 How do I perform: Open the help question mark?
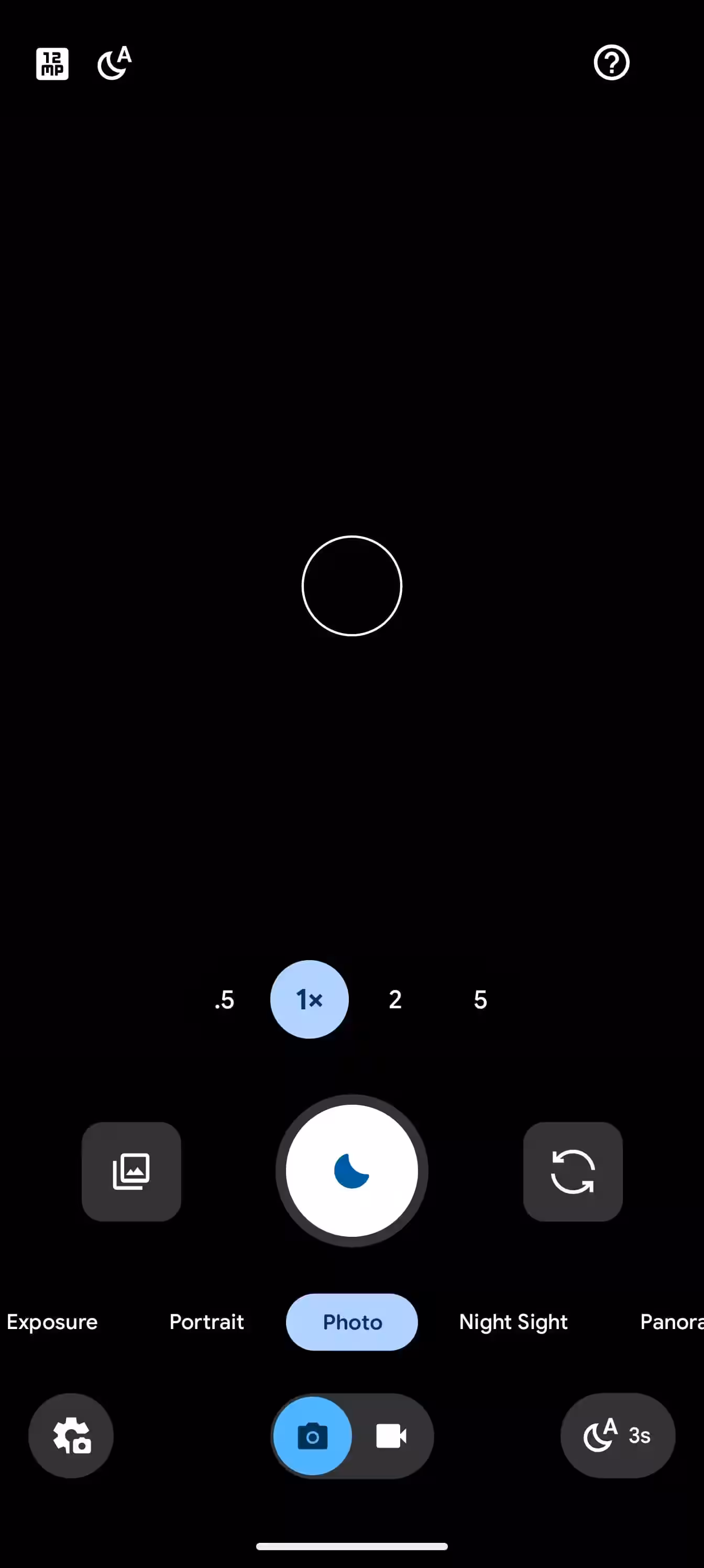pyautogui.click(x=611, y=63)
